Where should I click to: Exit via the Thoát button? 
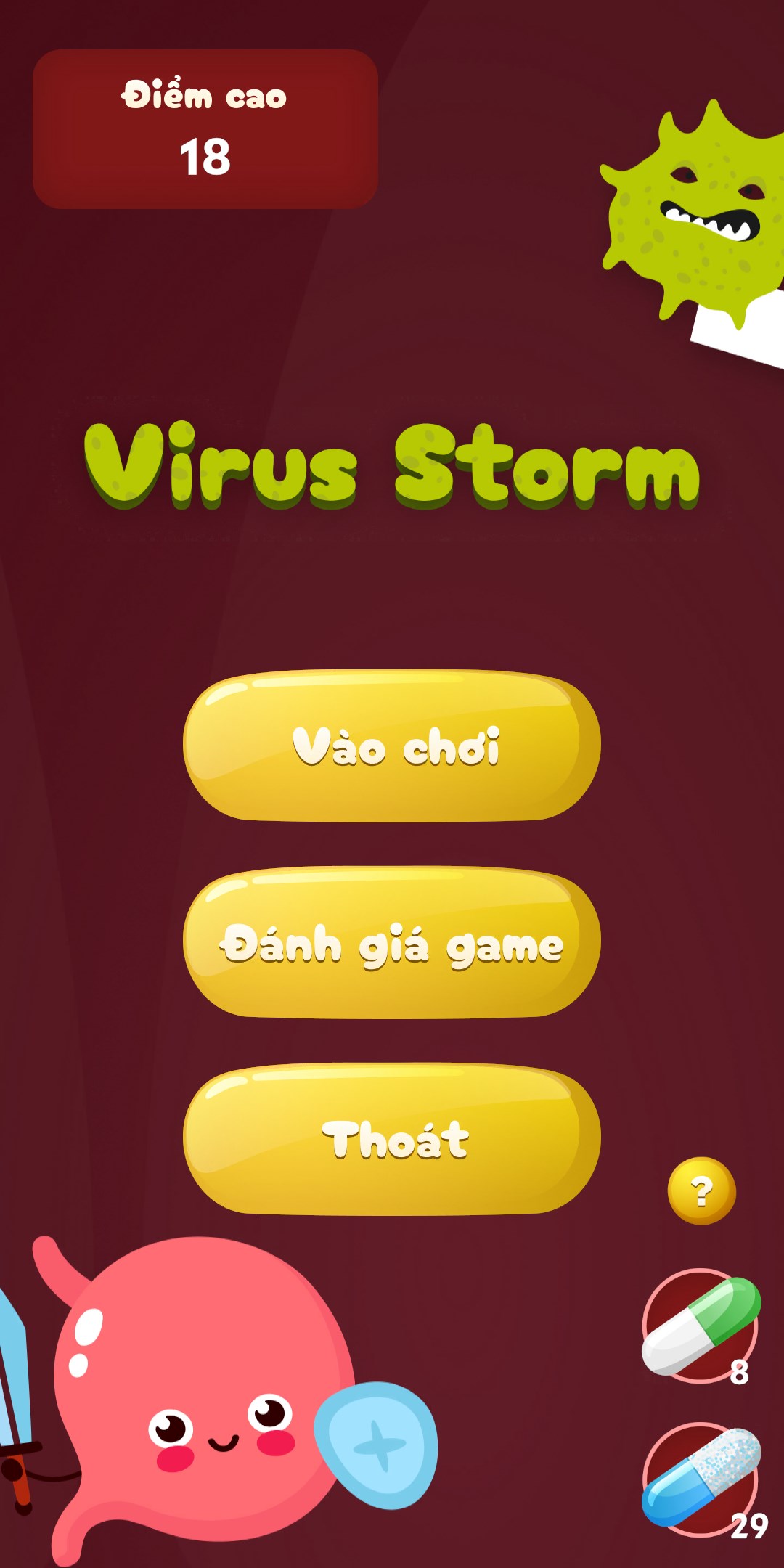point(392,1139)
